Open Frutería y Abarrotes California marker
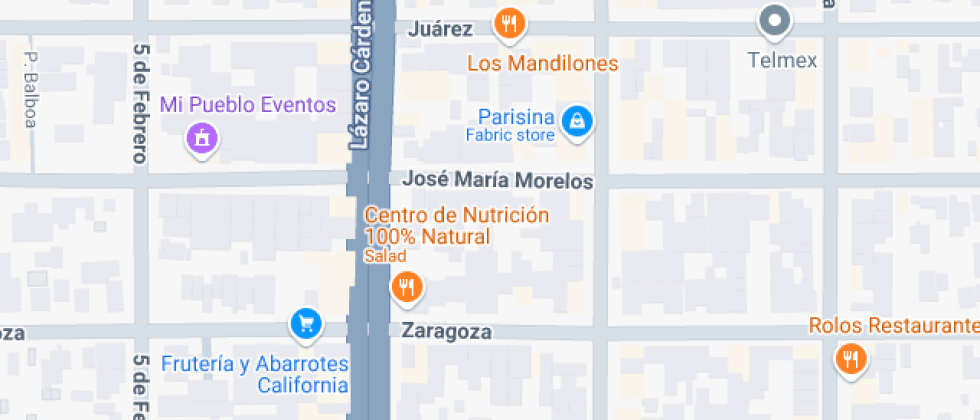Screen dimensions: 980x420 tap(306, 323)
